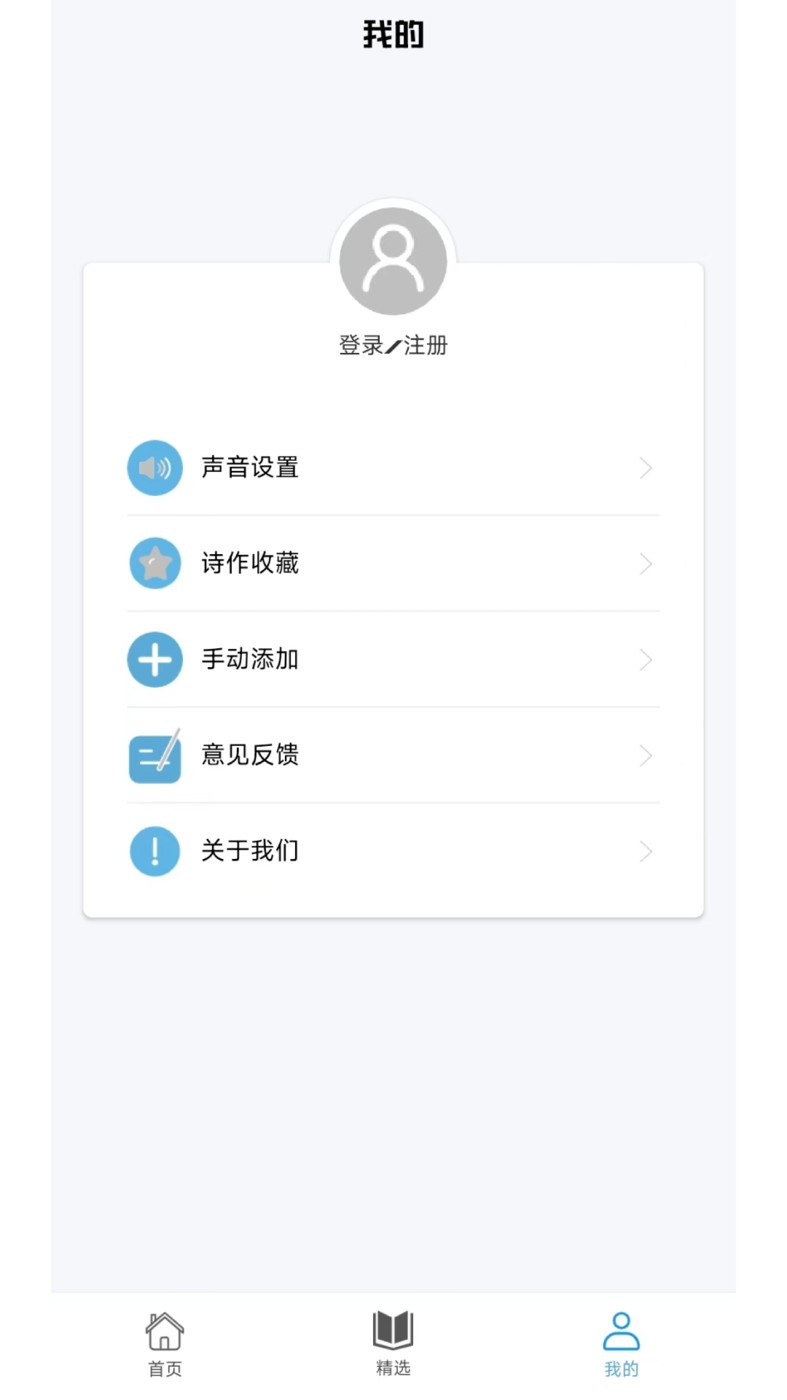The image size is (787, 1400).
Task: Tap the plus icon next to 手动添加
Action: pos(154,659)
